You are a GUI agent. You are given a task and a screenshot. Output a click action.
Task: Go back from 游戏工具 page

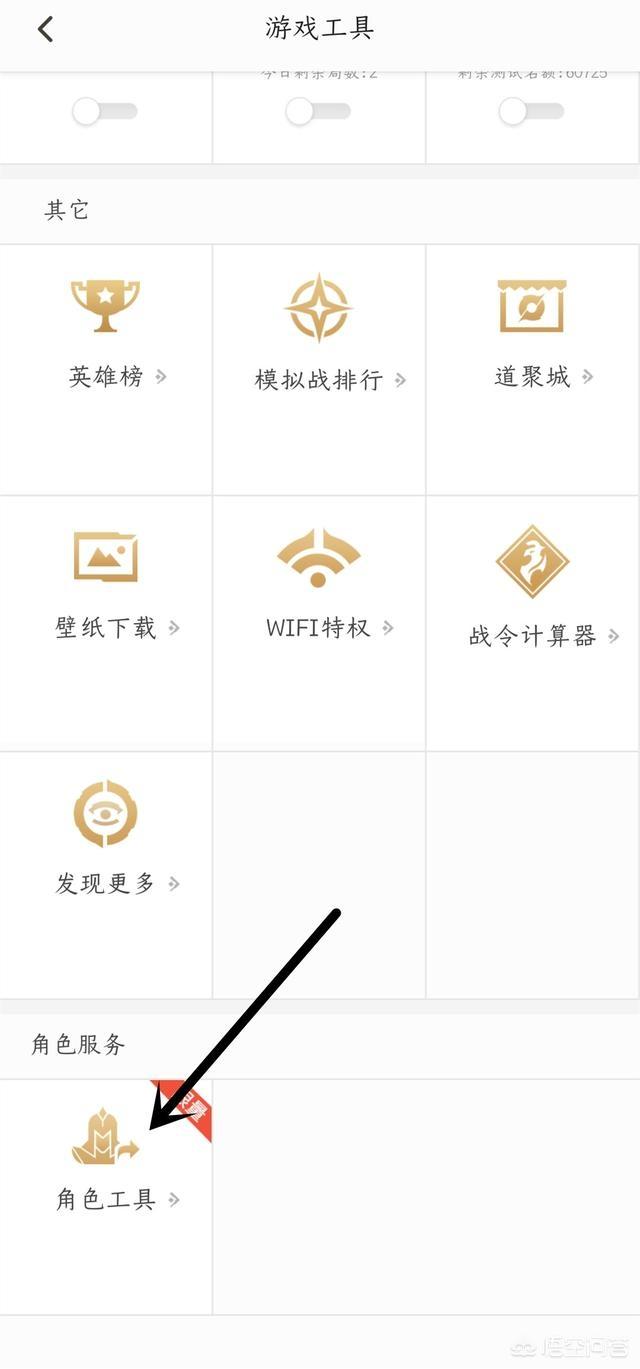pyautogui.click(x=45, y=29)
